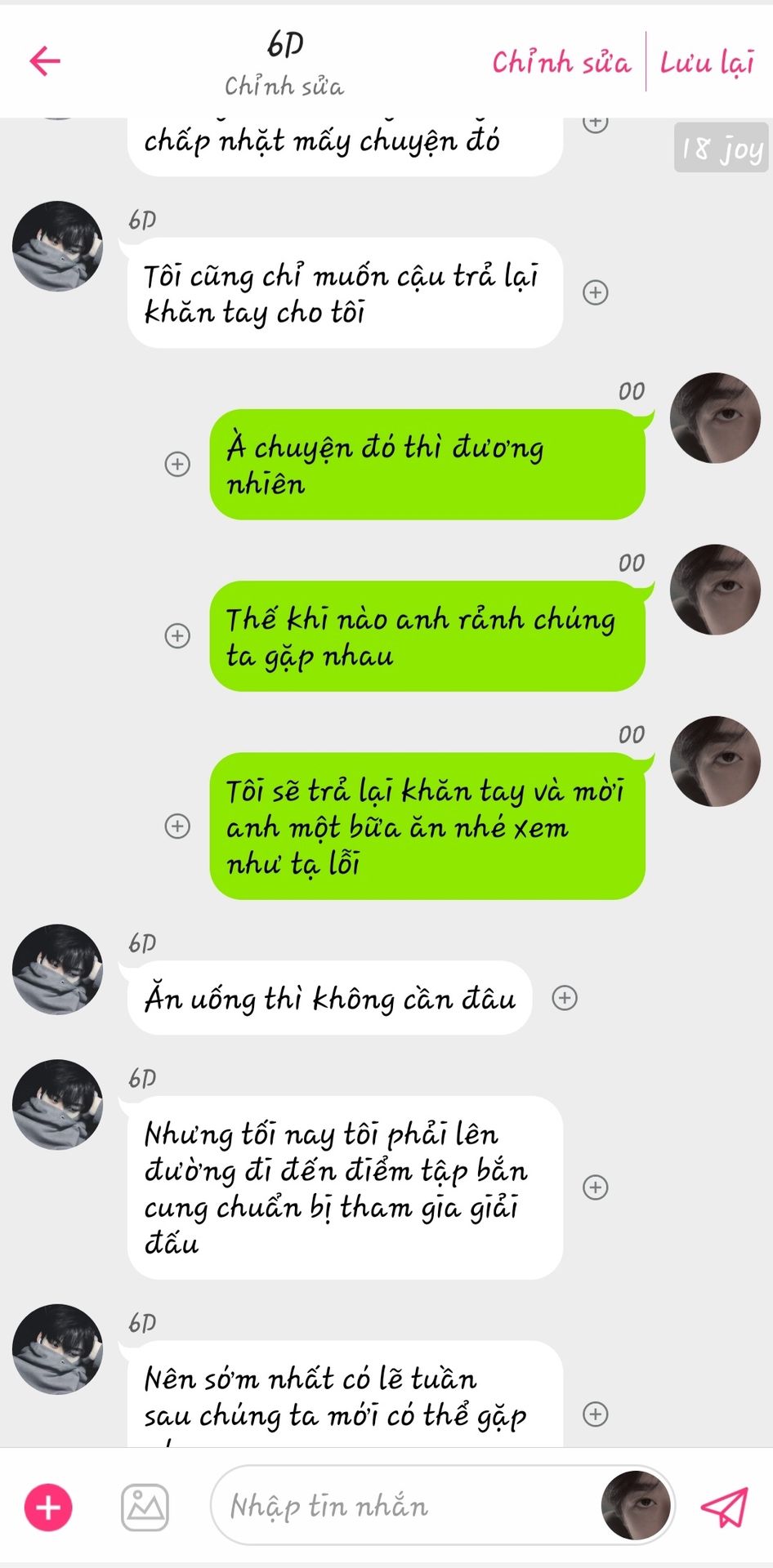Go back using the pink arrow
The width and height of the screenshot is (773, 1568).
tap(45, 60)
